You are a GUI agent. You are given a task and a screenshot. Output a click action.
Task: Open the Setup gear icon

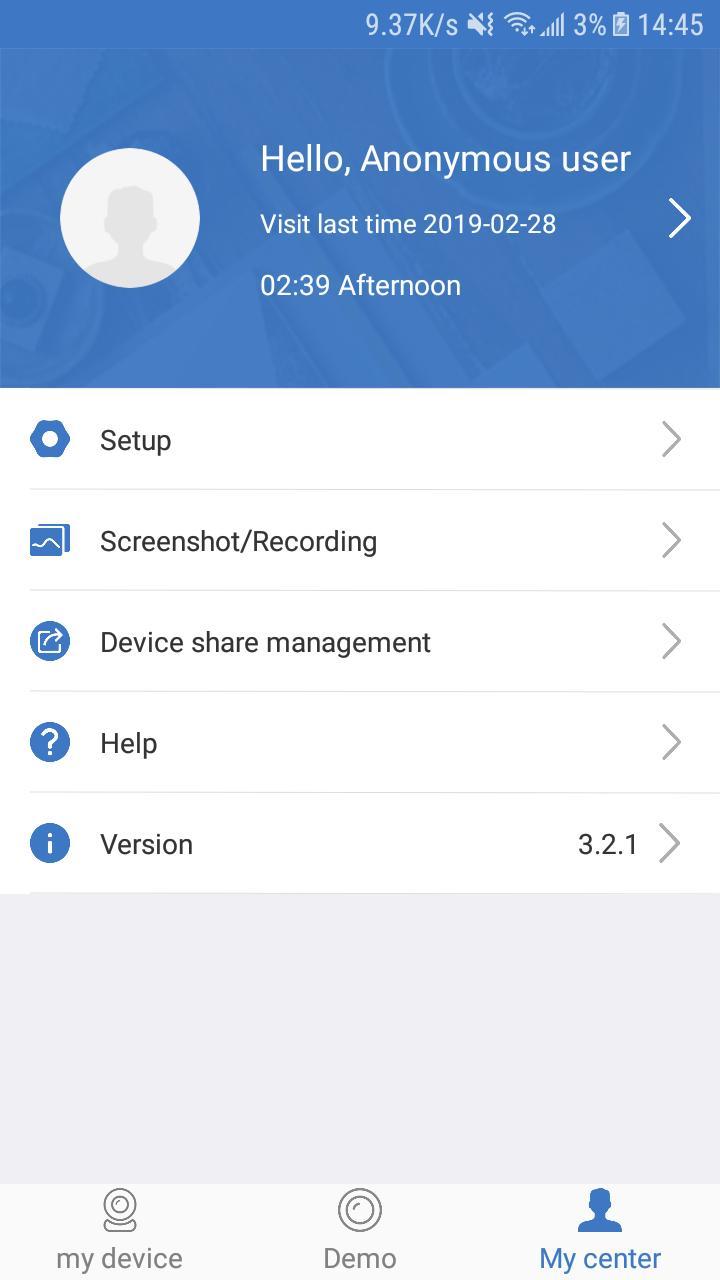tap(50, 439)
